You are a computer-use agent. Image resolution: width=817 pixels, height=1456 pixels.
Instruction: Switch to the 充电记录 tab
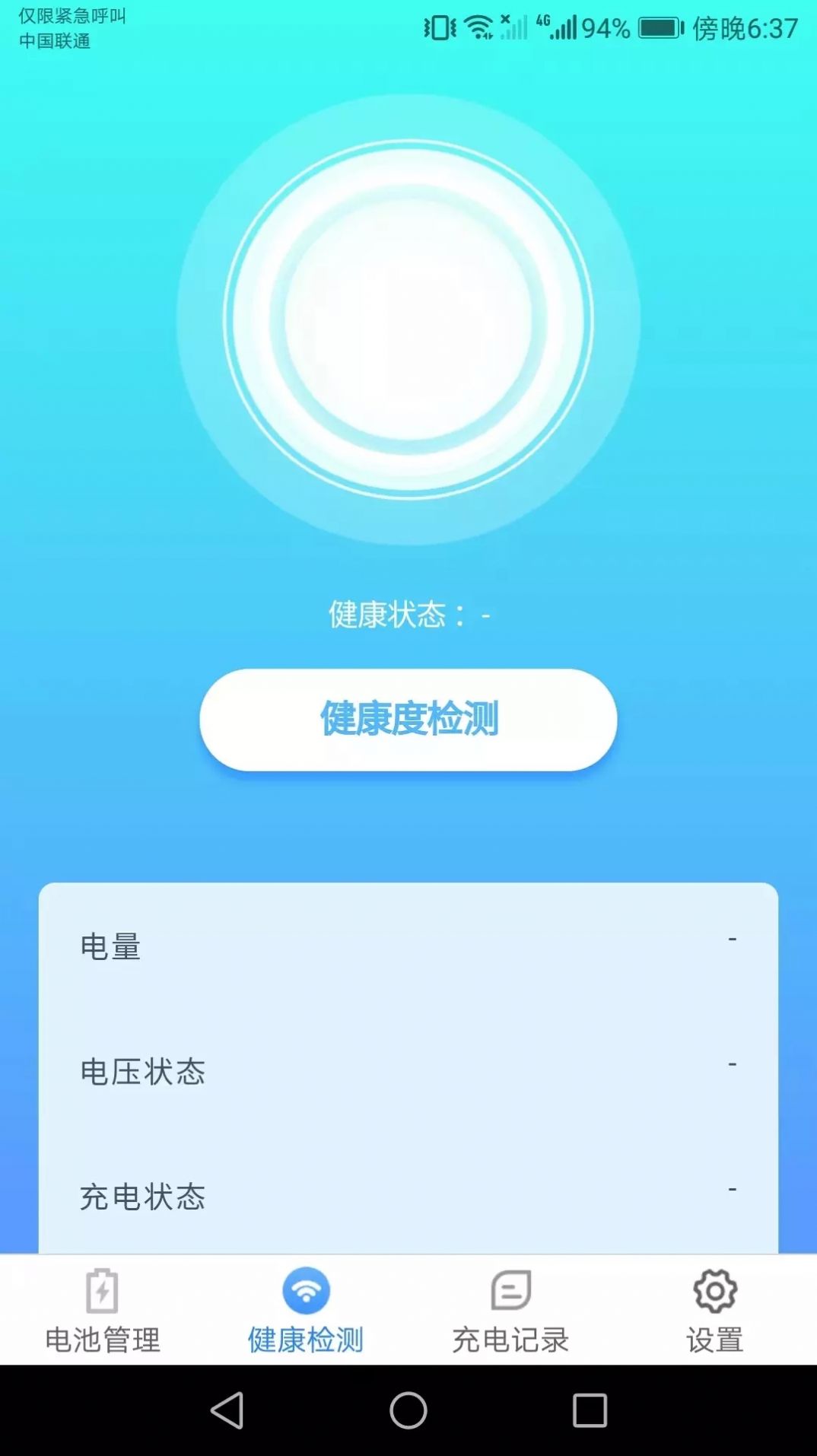510,1339
